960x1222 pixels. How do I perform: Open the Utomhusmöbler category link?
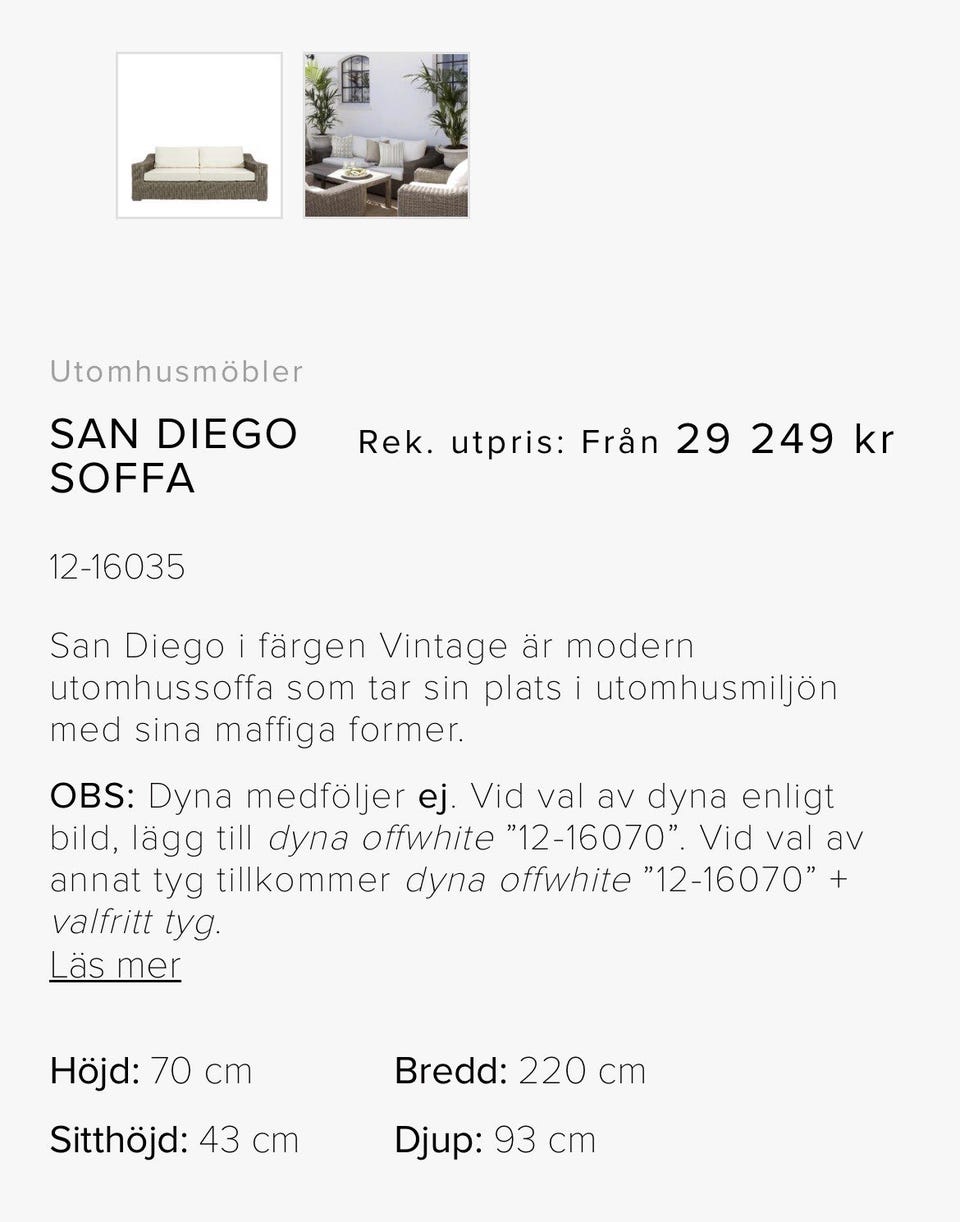[176, 371]
